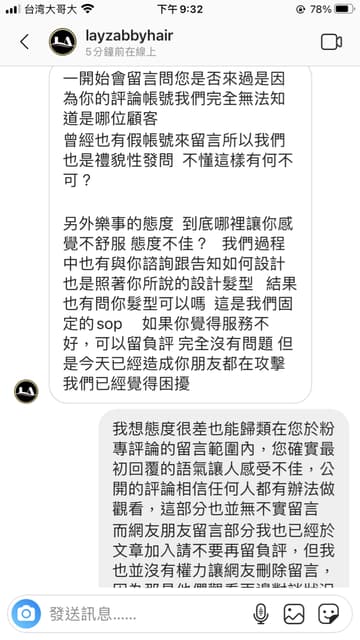Tap the sender avatar beside the received message
Screen dimensions: 360x640
click(26, 391)
